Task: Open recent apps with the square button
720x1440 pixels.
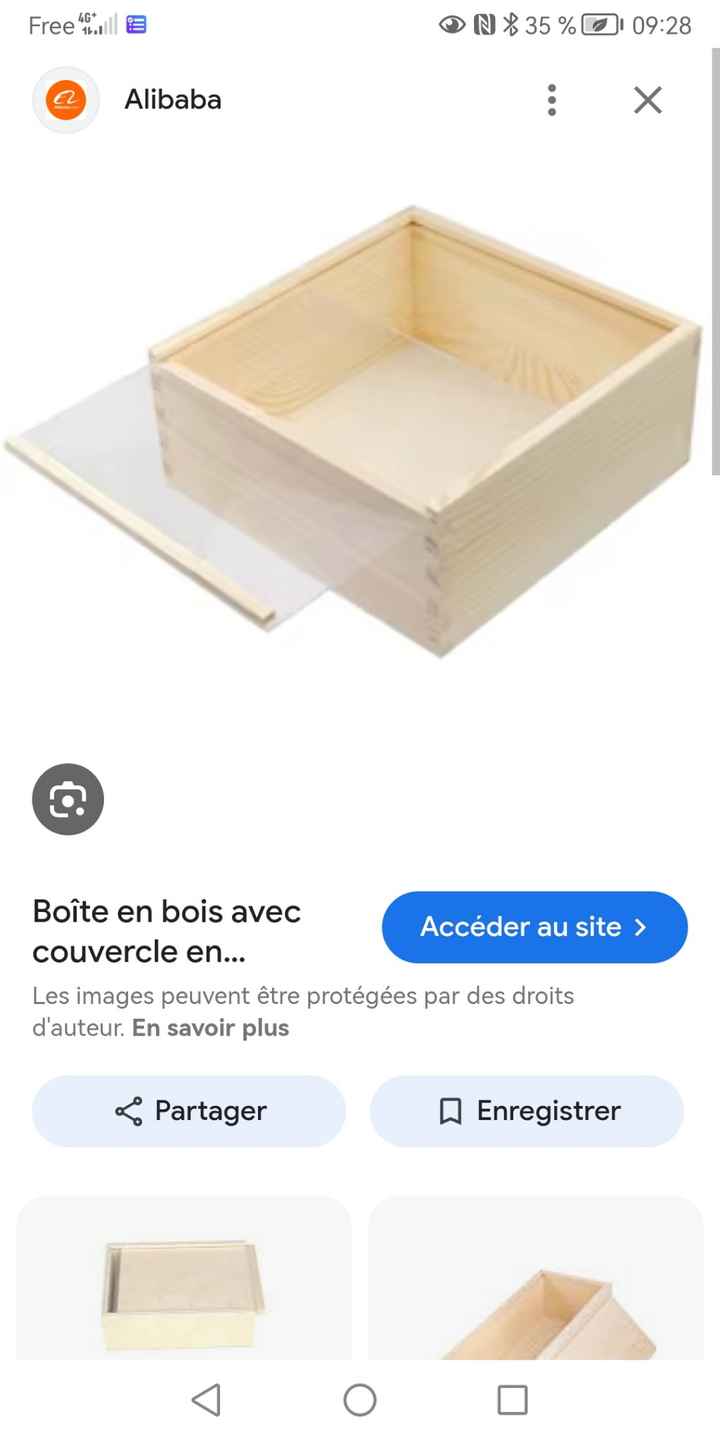Action: pos(512,1400)
